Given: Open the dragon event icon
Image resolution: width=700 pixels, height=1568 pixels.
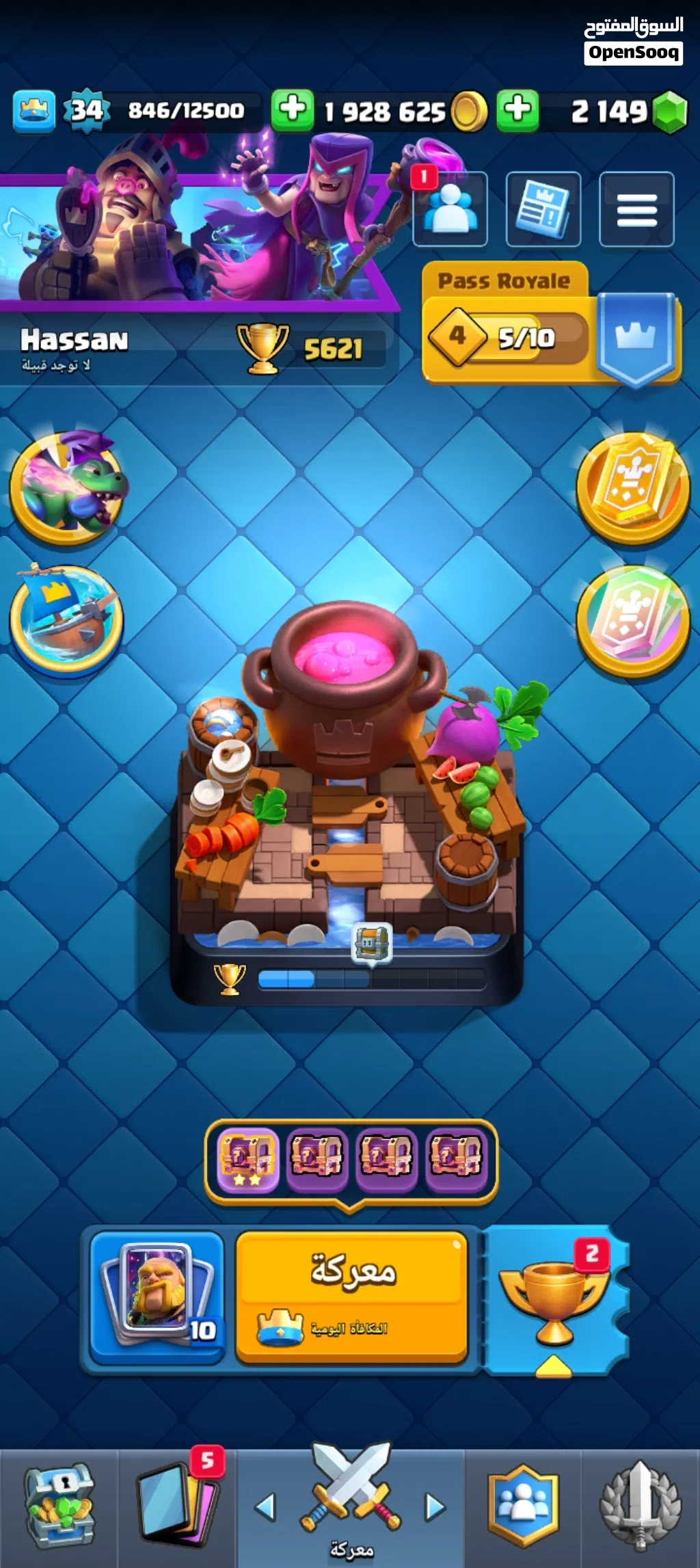Looking at the screenshot, I should pos(66,487).
